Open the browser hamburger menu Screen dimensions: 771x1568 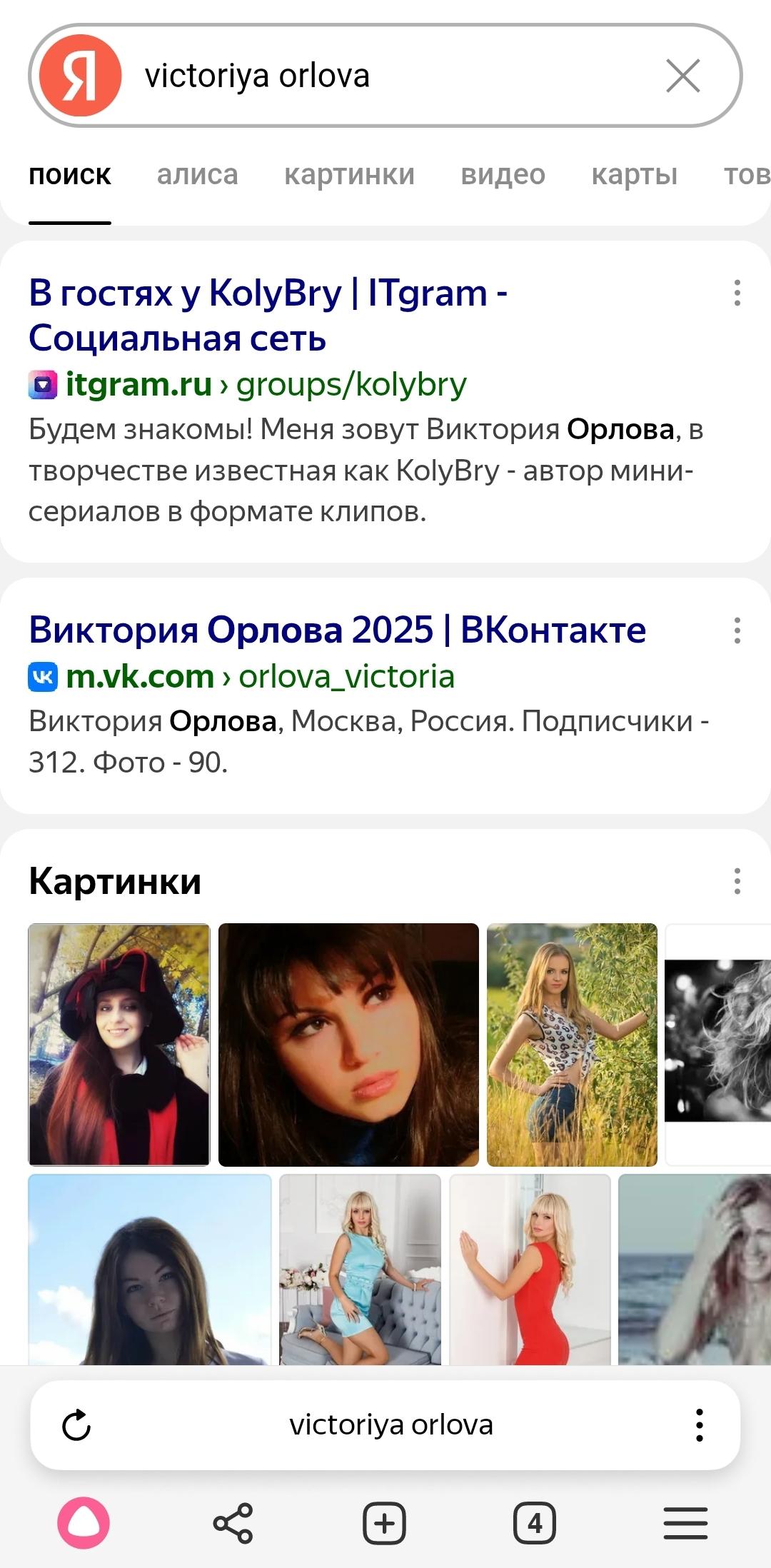click(x=685, y=1523)
